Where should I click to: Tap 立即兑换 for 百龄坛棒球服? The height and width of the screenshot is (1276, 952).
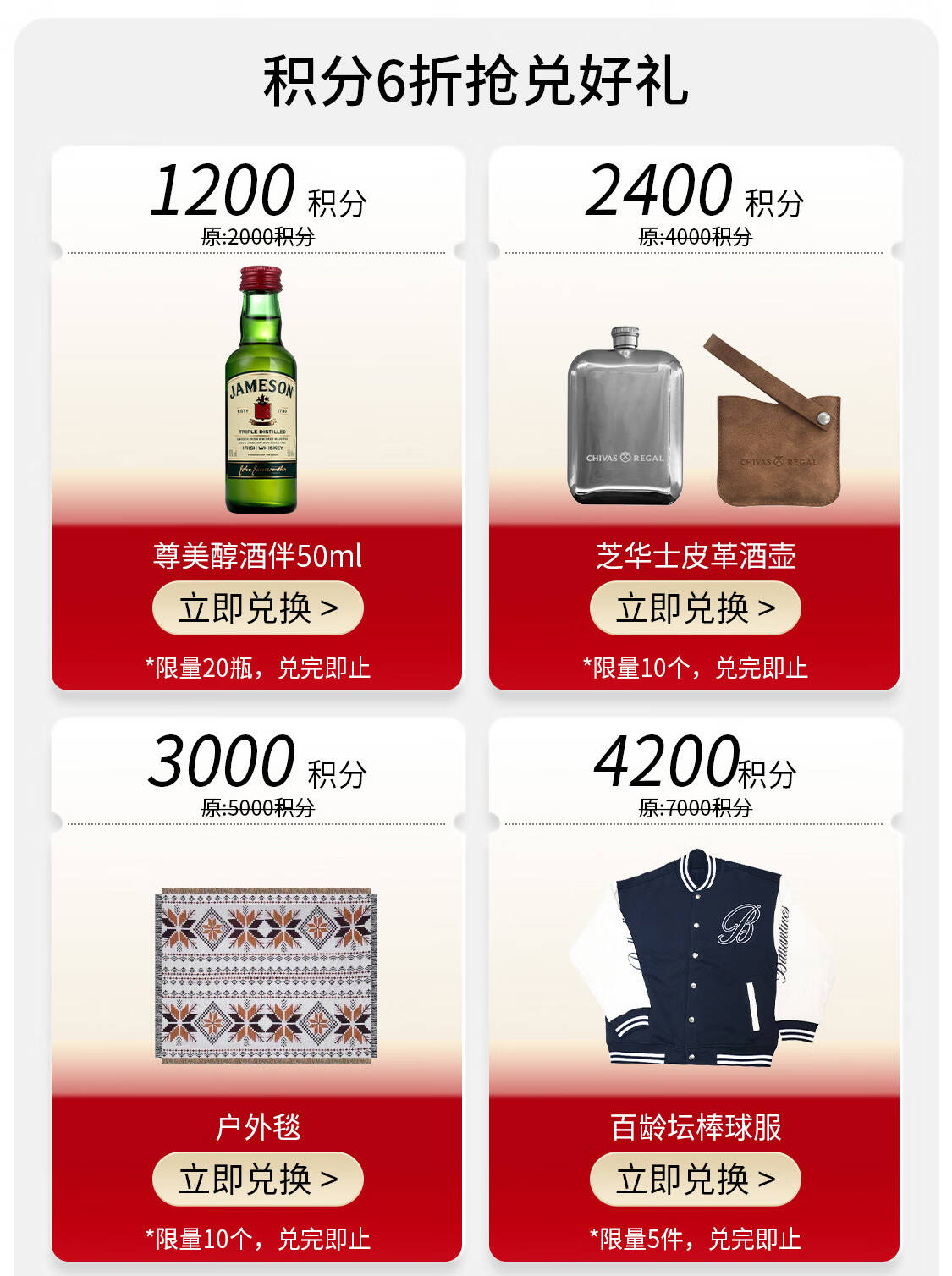(695, 1179)
